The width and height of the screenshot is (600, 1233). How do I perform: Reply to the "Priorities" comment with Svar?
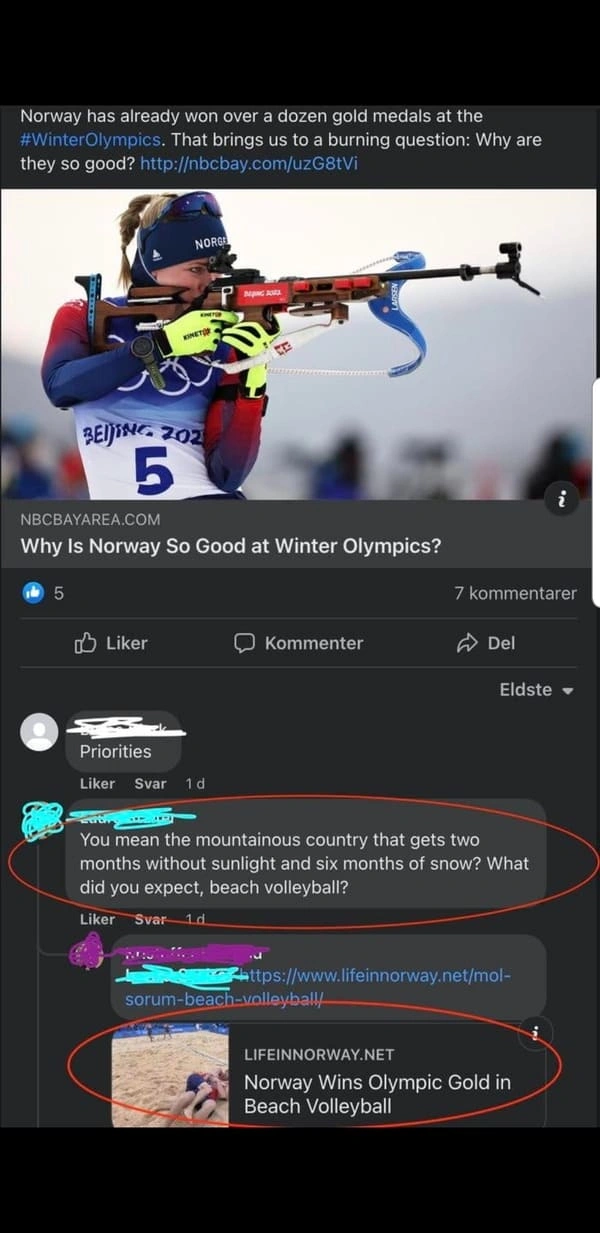pos(150,784)
